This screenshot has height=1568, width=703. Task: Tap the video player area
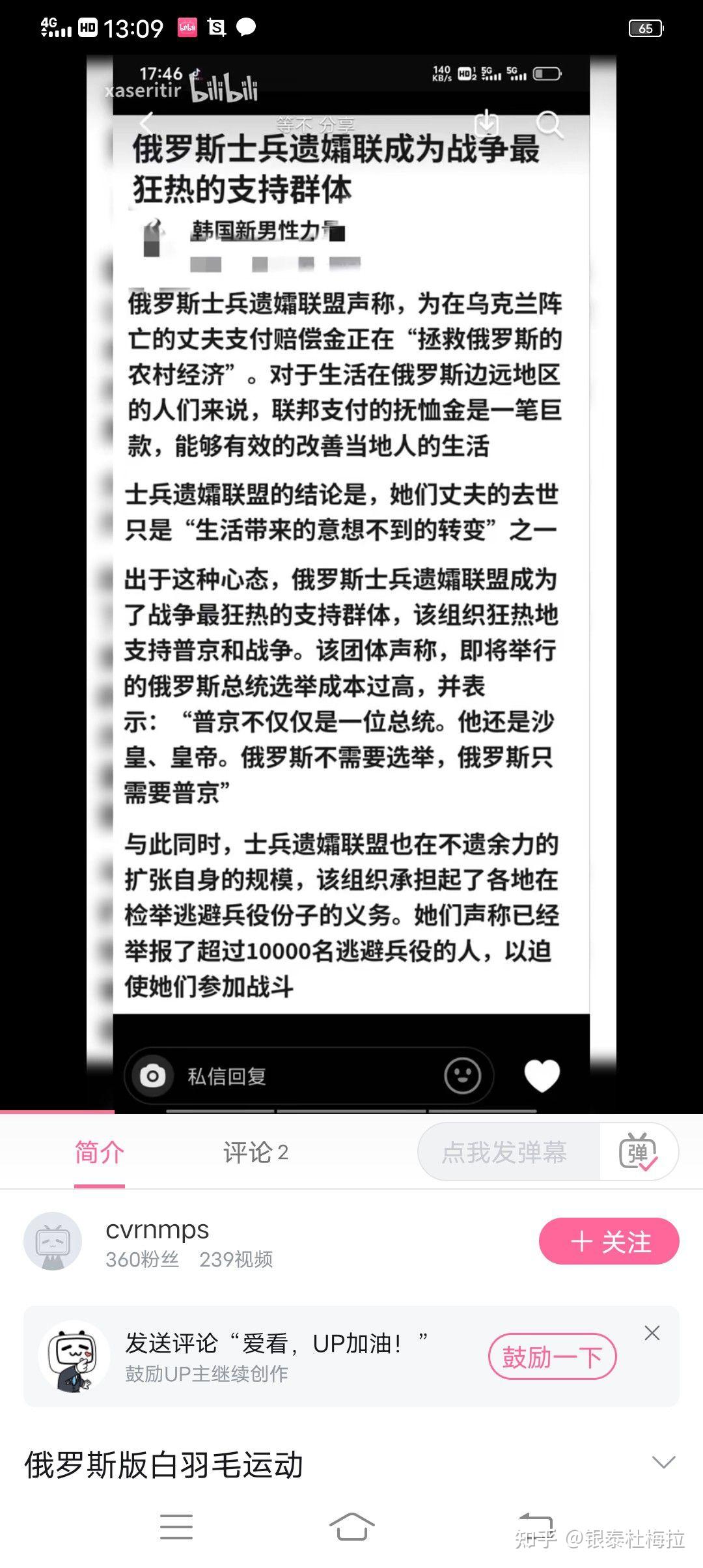pyautogui.click(x=351, y=583)
